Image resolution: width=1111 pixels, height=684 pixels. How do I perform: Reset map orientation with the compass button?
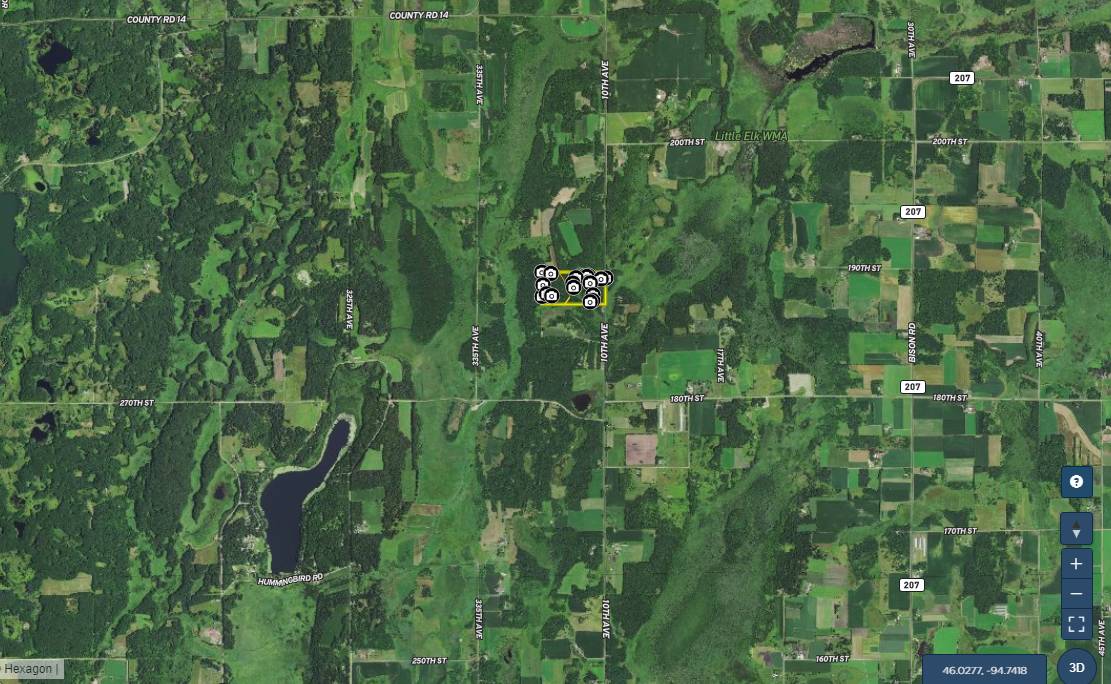[1076, 528]
